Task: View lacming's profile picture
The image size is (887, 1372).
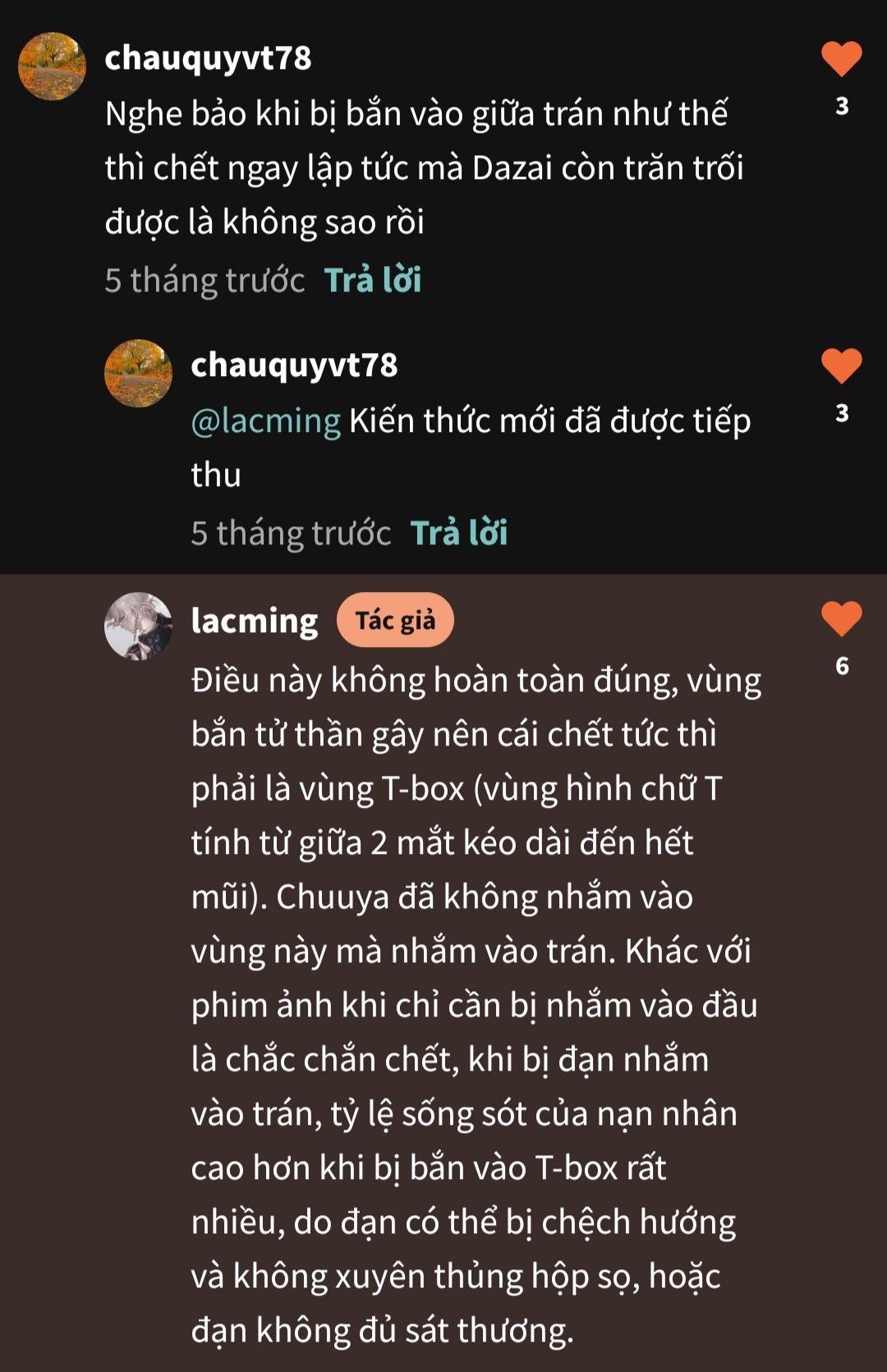Action: coord(138,626)
